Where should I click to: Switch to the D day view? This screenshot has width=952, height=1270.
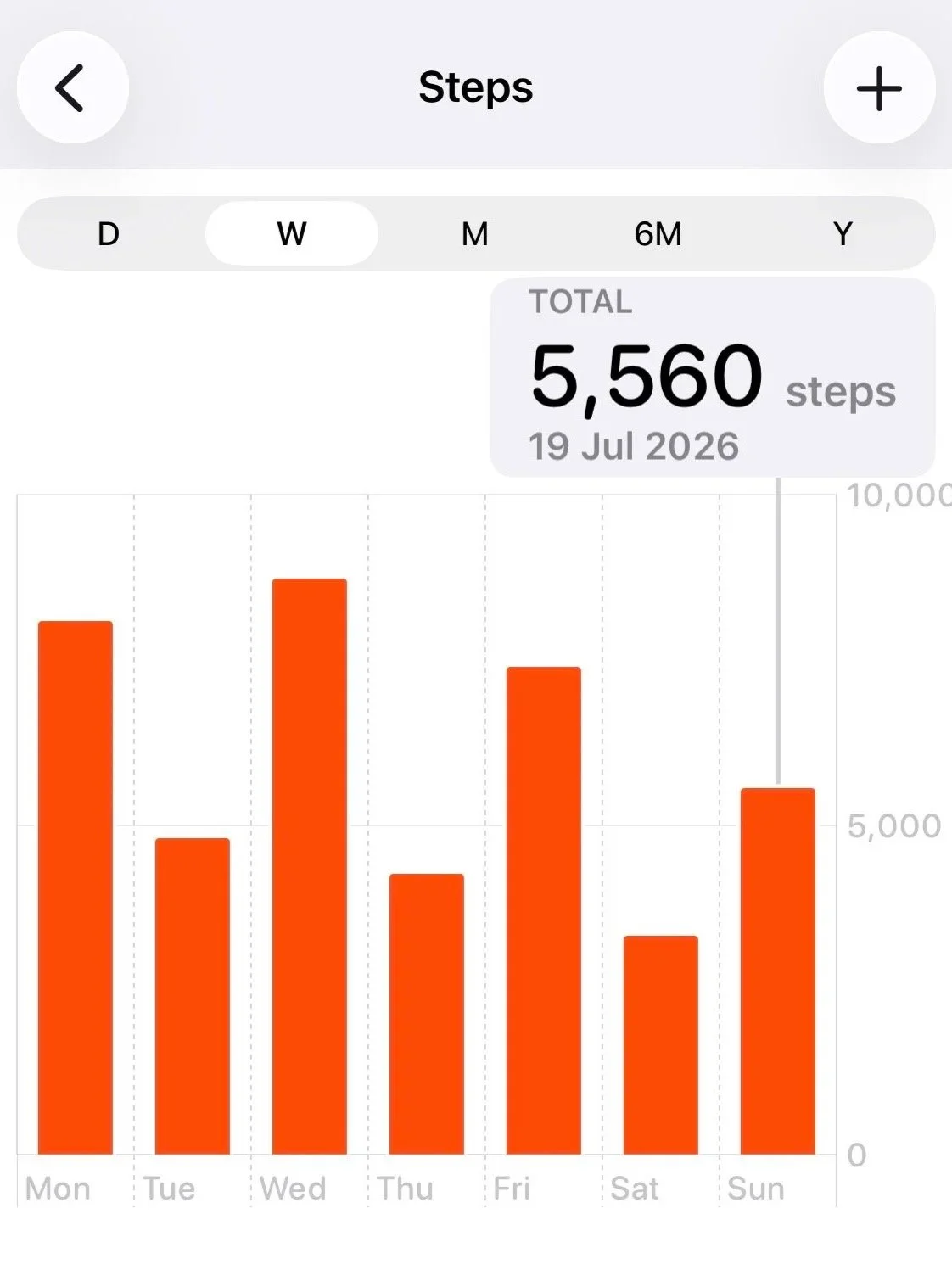coord(109,233)
